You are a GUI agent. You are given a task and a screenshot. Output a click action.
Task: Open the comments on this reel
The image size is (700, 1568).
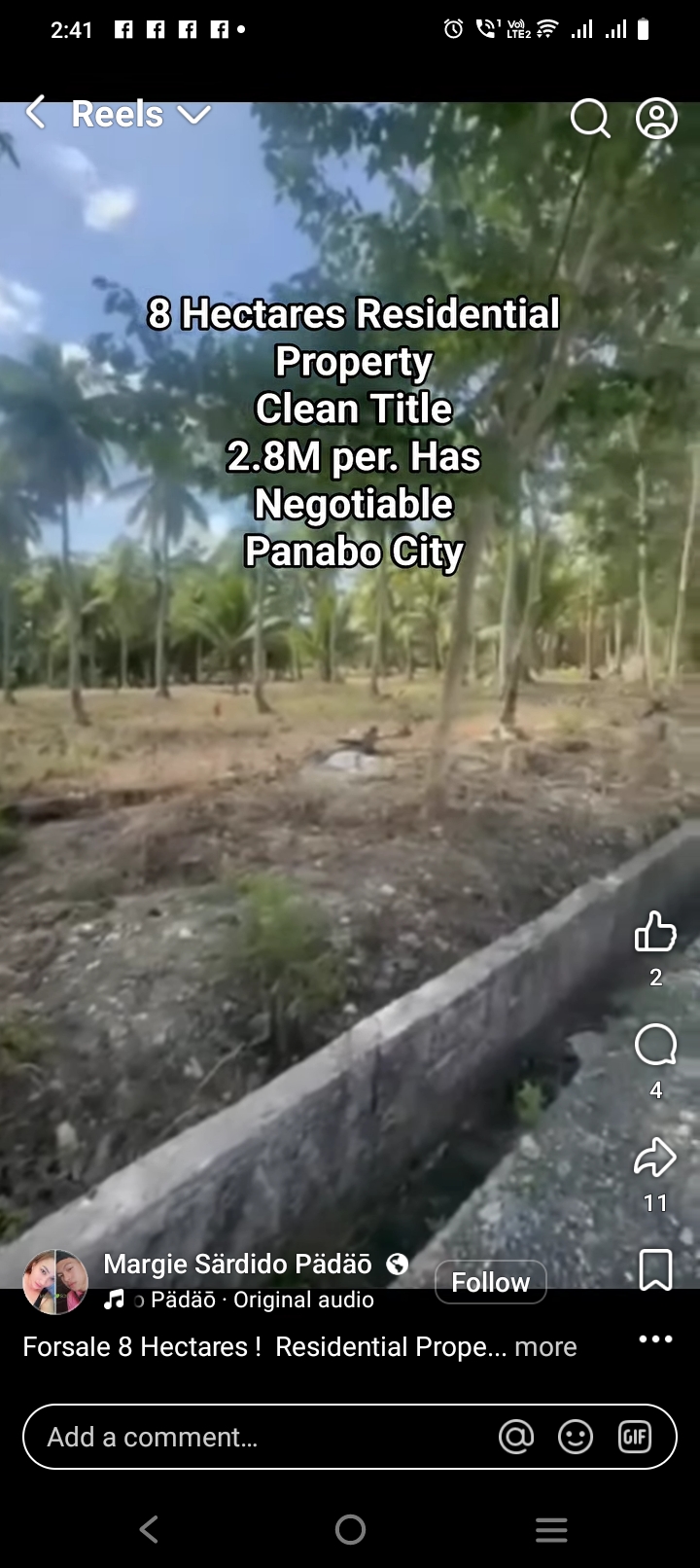point(655,1046)
